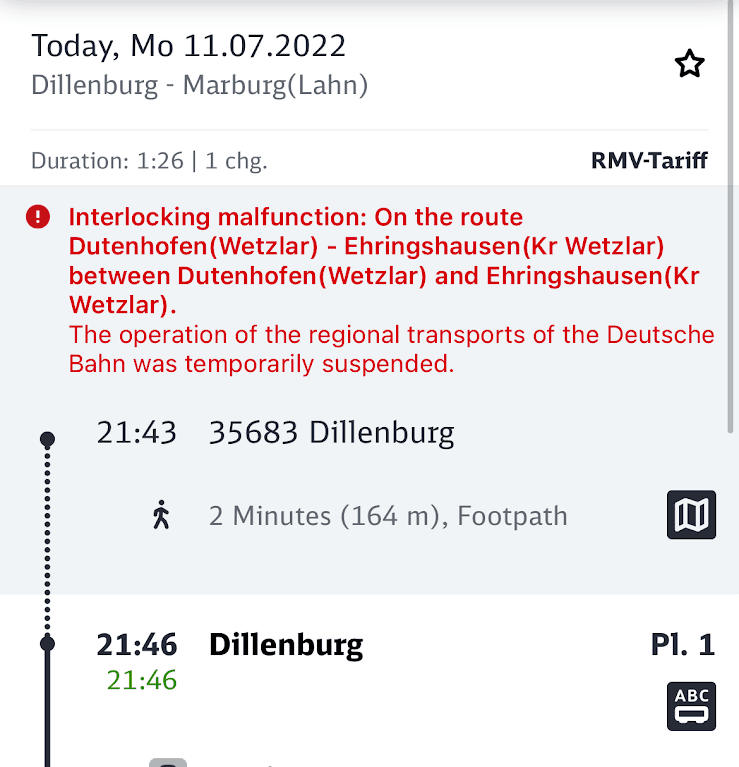
Task: Save this connection with the star icon
Action: 689,65
